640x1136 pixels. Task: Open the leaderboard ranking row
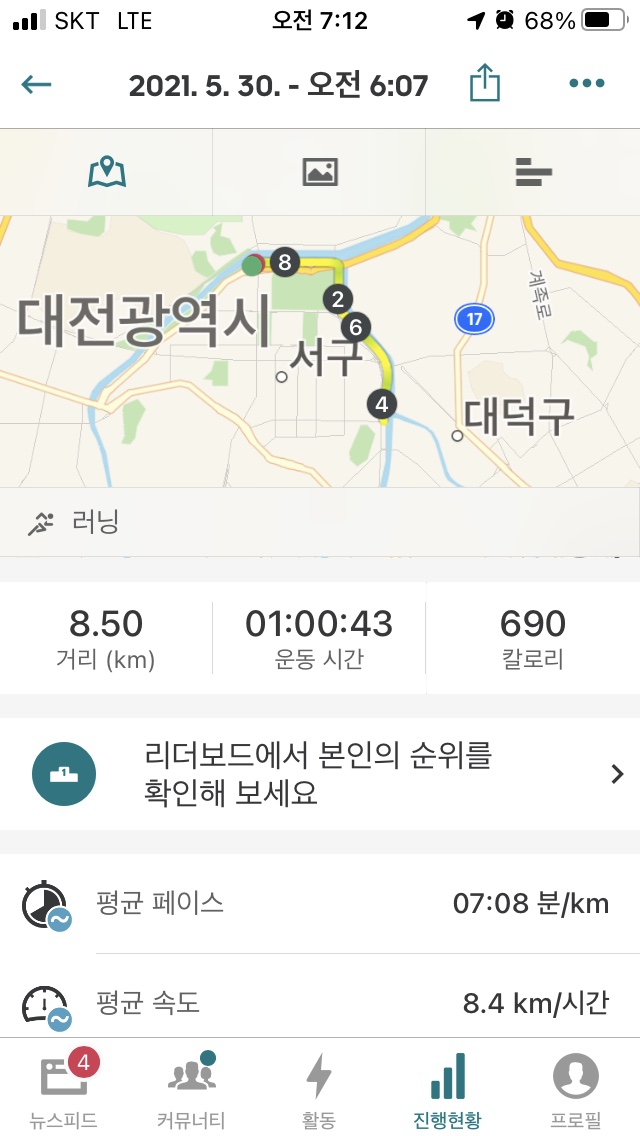(x=320, y=773)
